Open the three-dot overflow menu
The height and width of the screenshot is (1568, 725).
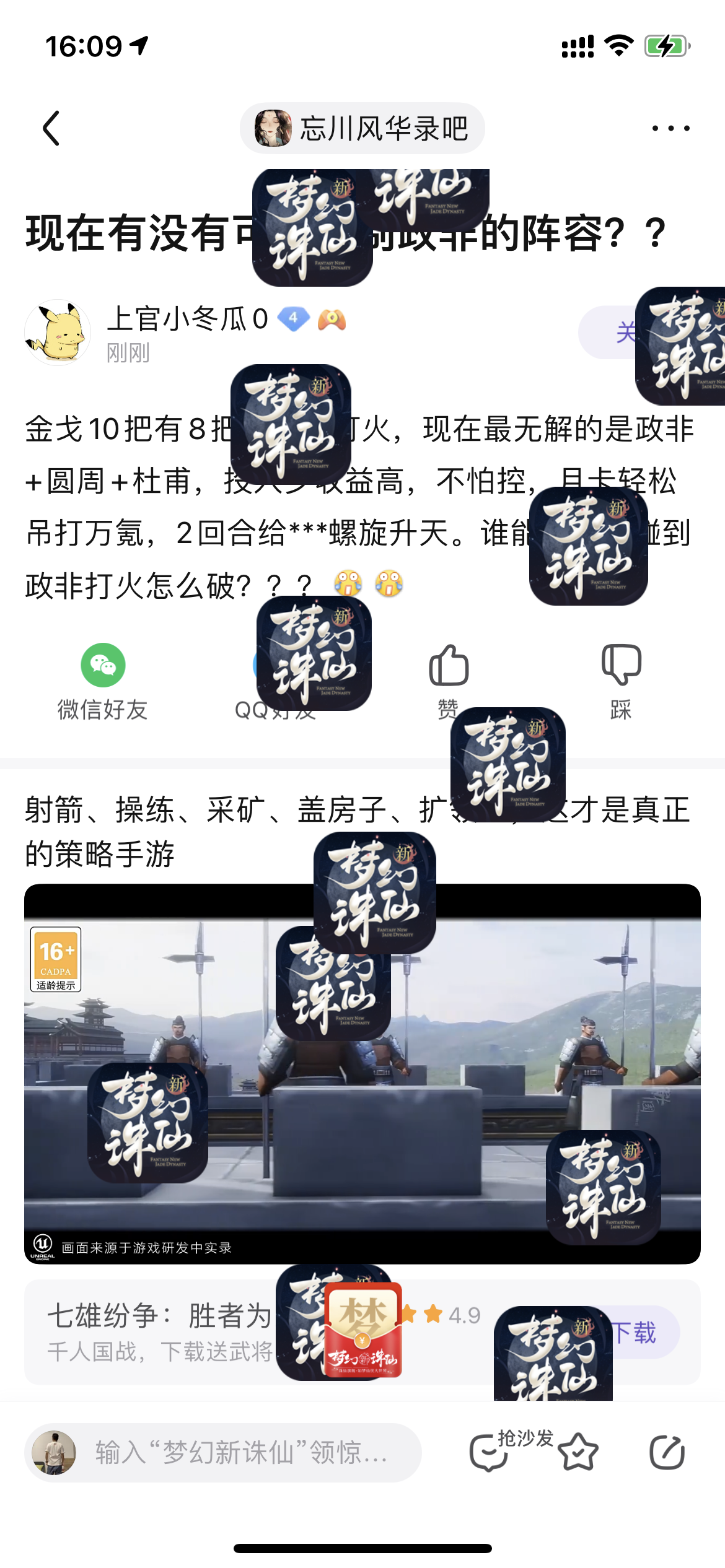point(670,128)
